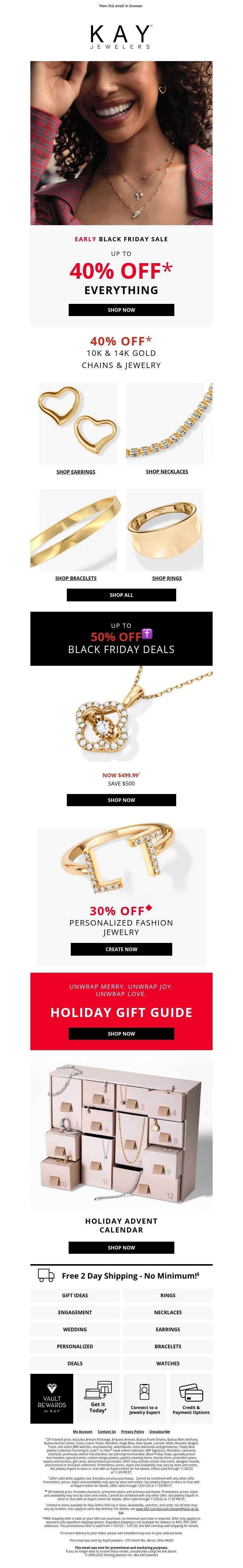Tap Shop Now under 40% off everything
This screenshot has height=1568, width=243.
click(121, 310)
